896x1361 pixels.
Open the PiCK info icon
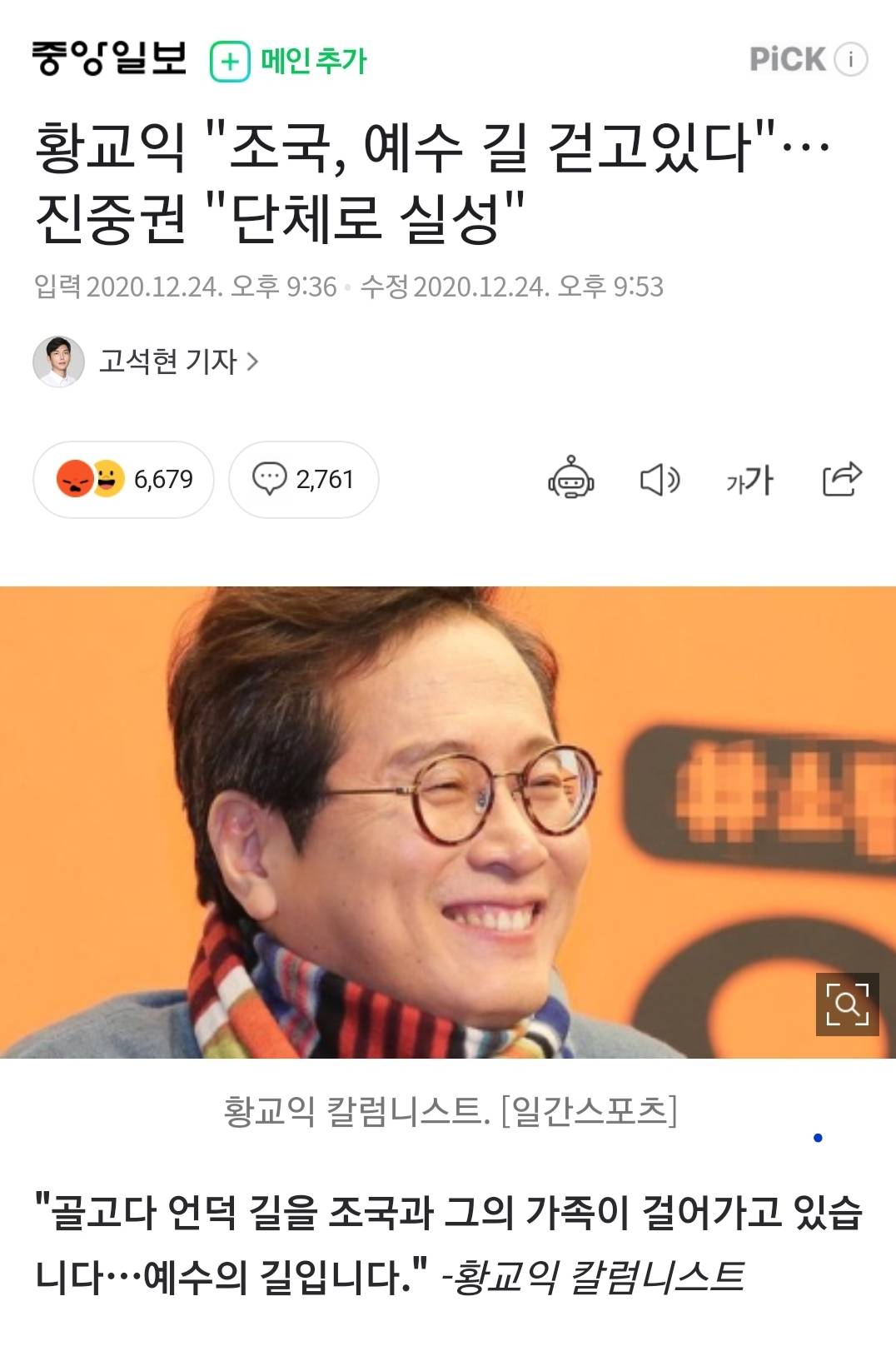click(x=851, y=59)
